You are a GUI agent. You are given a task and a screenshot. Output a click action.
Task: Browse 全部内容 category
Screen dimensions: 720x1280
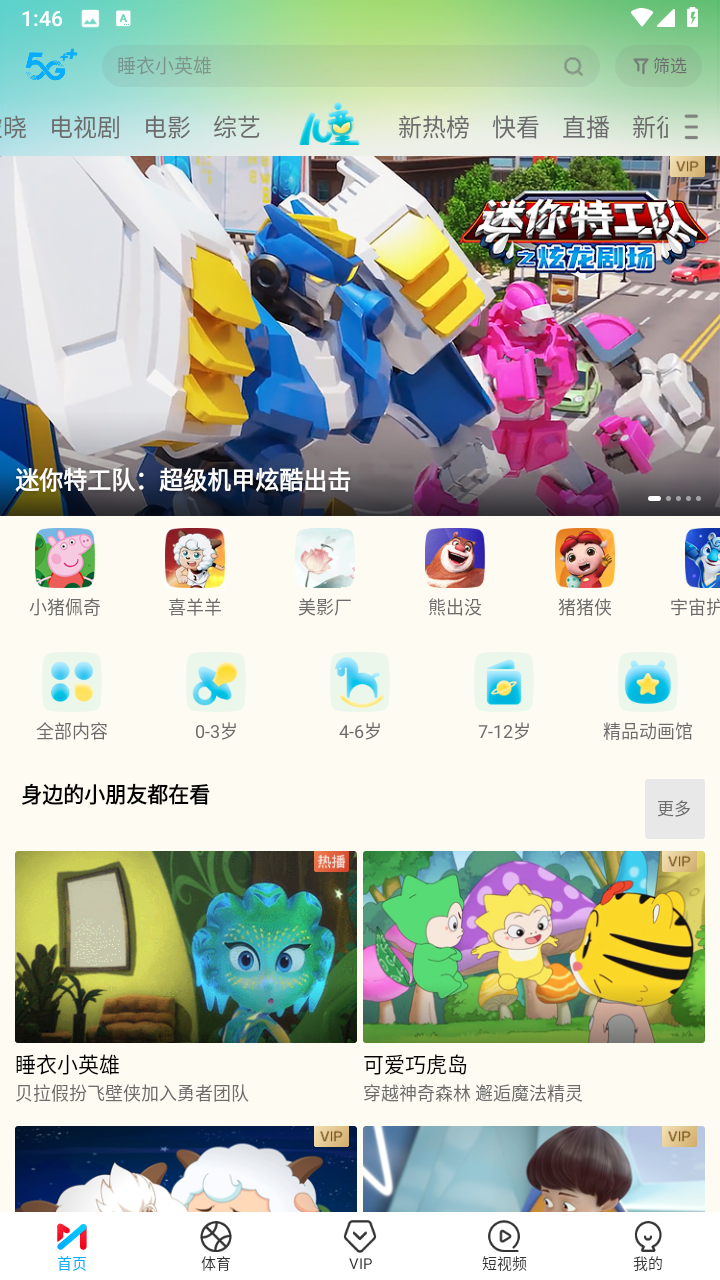coord(72,697)
